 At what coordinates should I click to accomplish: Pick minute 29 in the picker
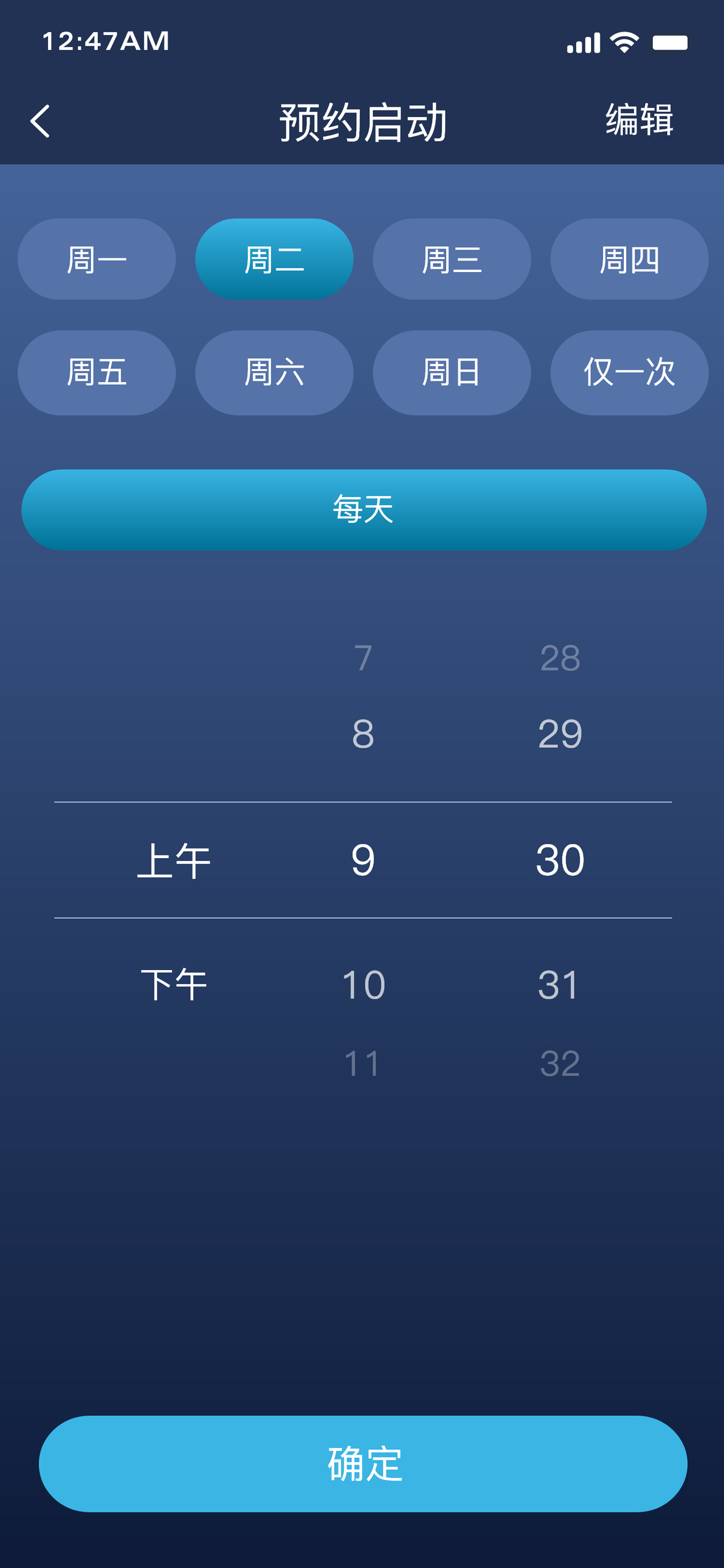pos(560,734)
